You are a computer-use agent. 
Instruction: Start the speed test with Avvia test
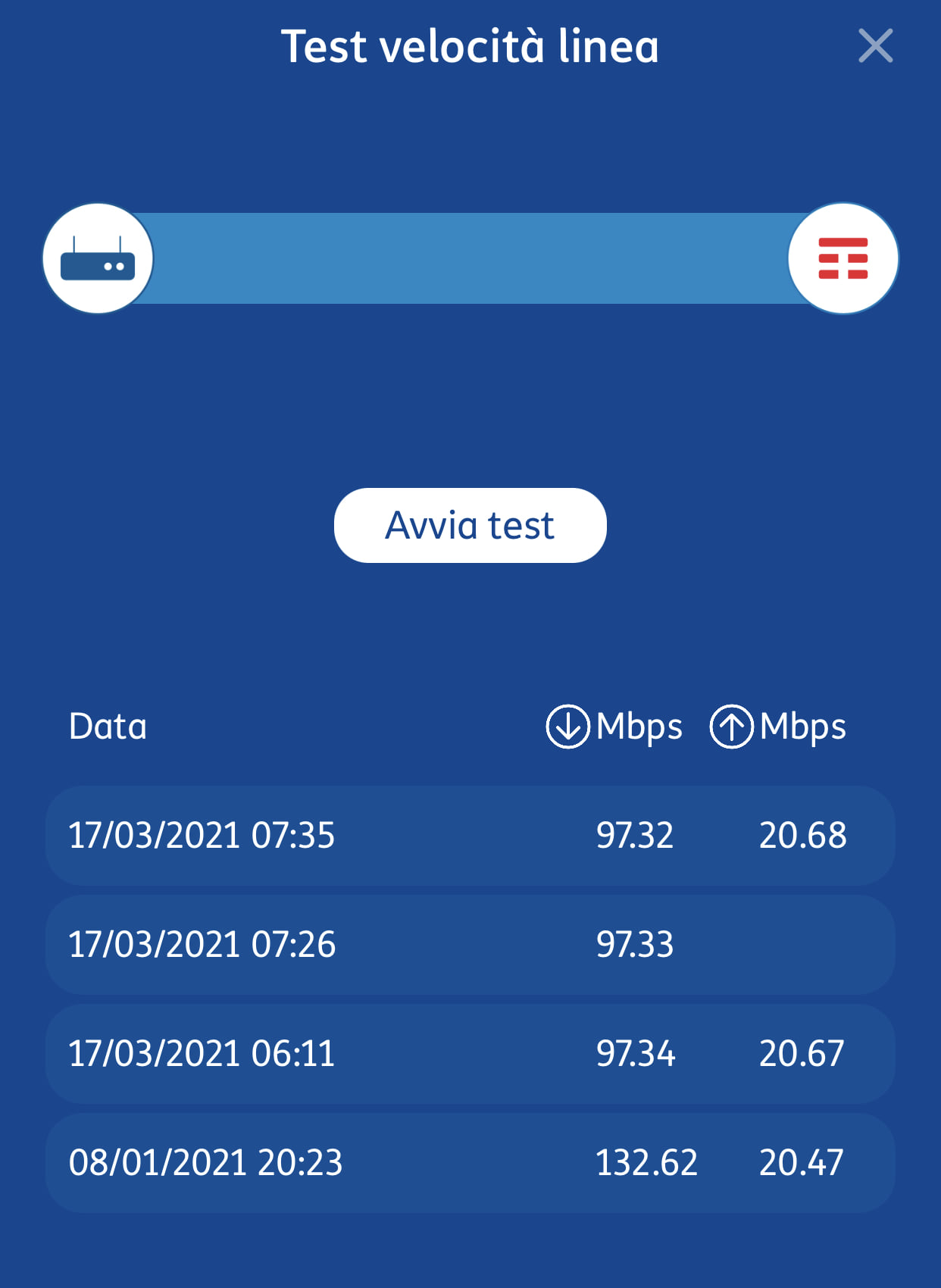(470, 525)
